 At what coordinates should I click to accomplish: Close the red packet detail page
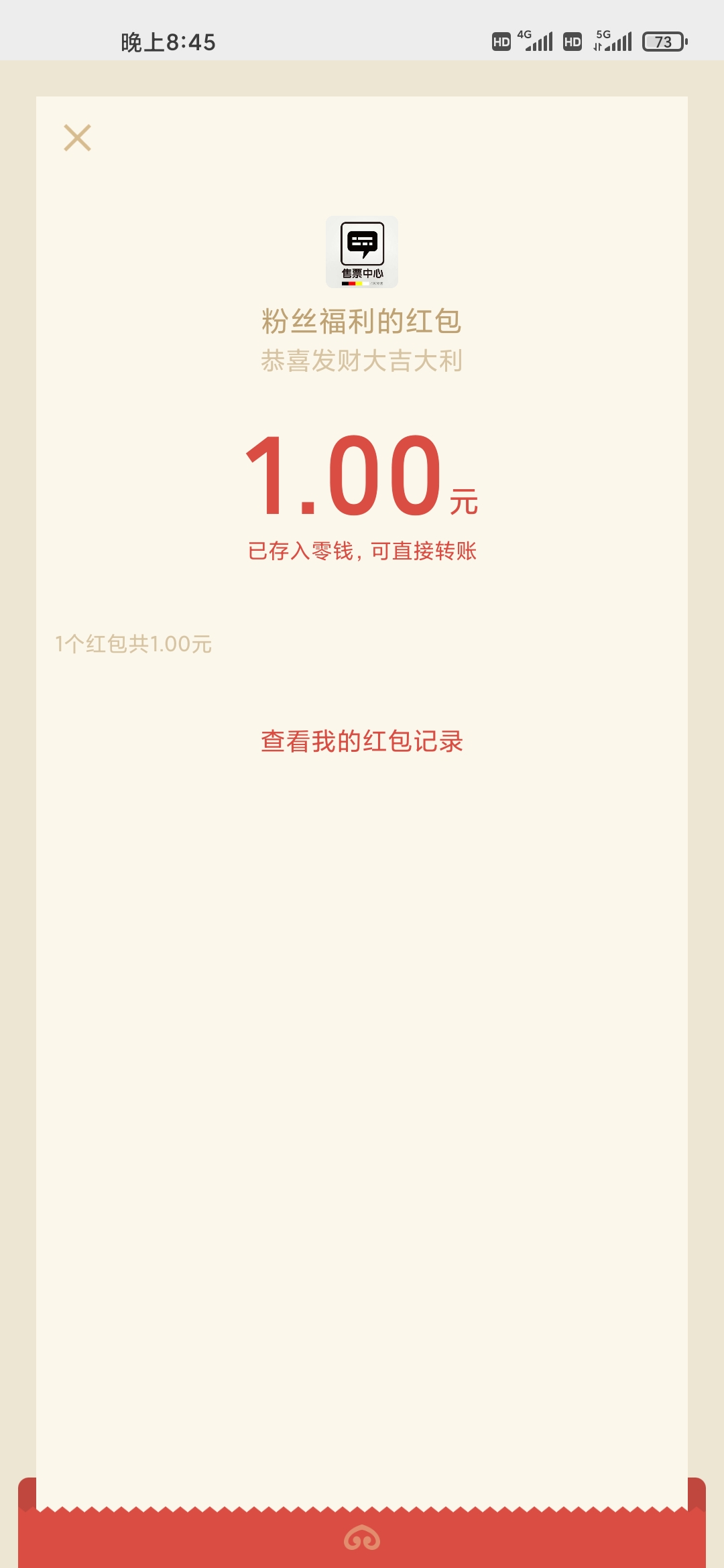[78, 137]
